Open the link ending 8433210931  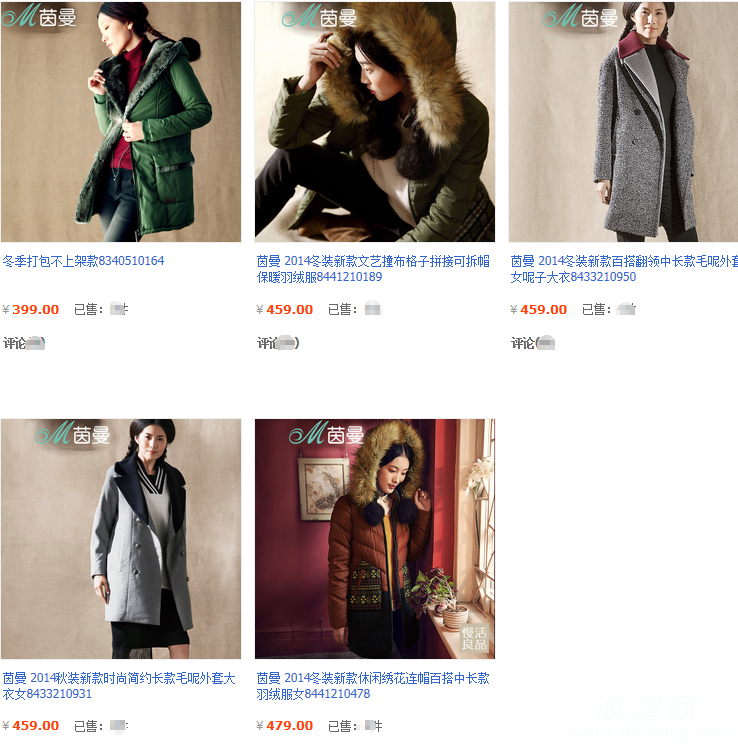119,686
